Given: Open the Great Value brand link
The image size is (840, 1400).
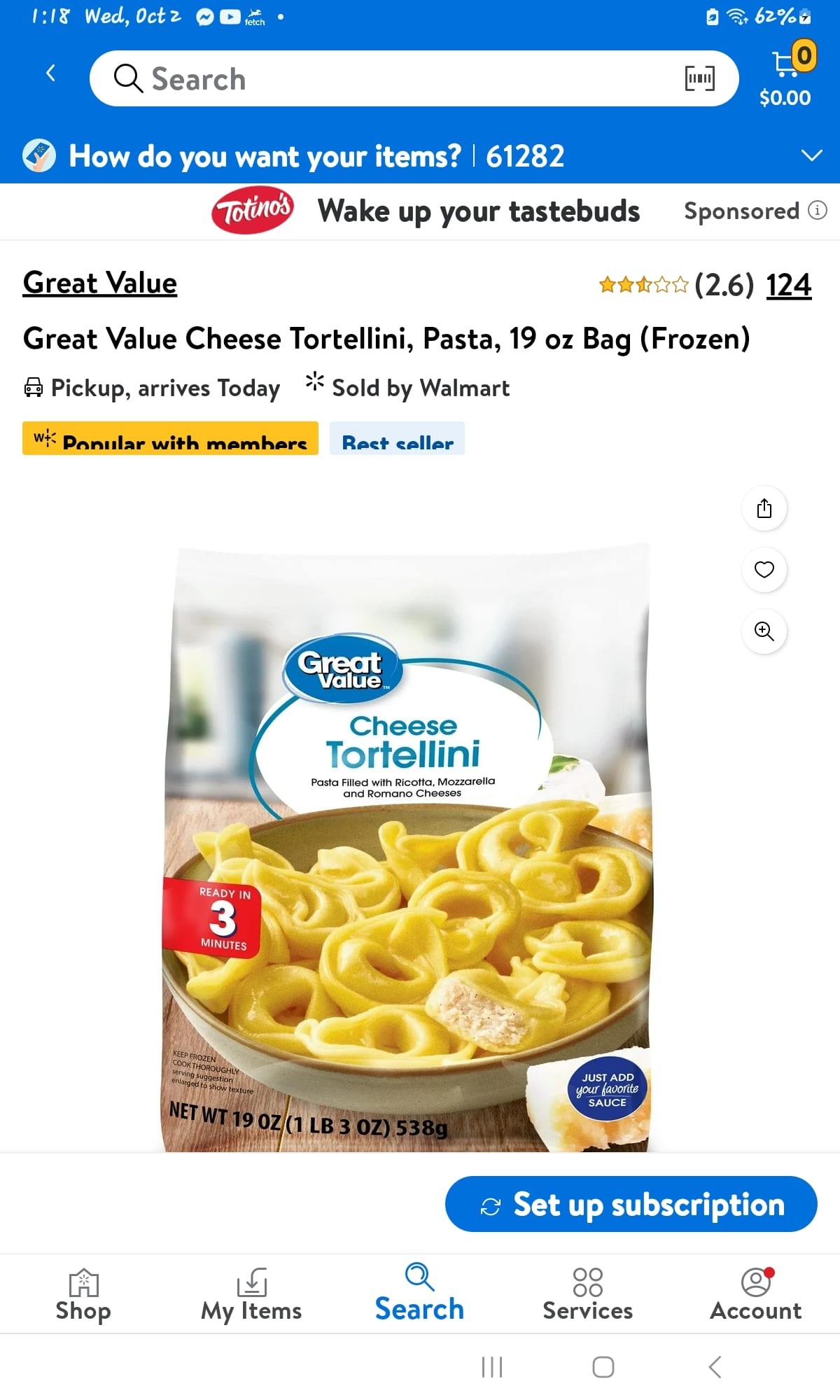Looking at the screenshot, I should [100, 283].
